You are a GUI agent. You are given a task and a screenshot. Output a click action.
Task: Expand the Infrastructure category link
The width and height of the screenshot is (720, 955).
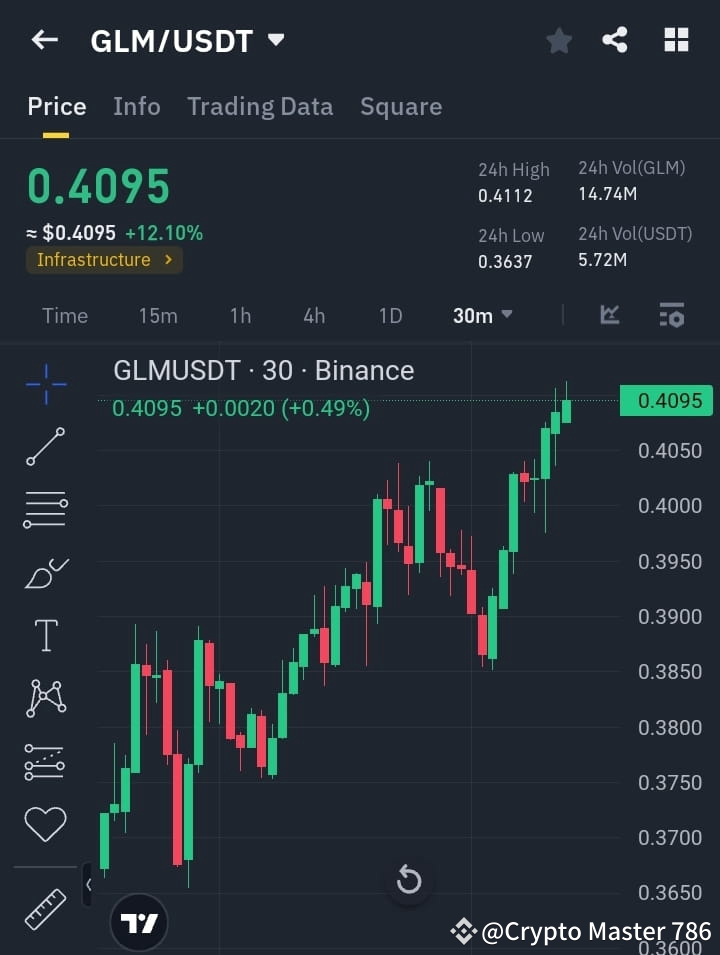(104, 260)
